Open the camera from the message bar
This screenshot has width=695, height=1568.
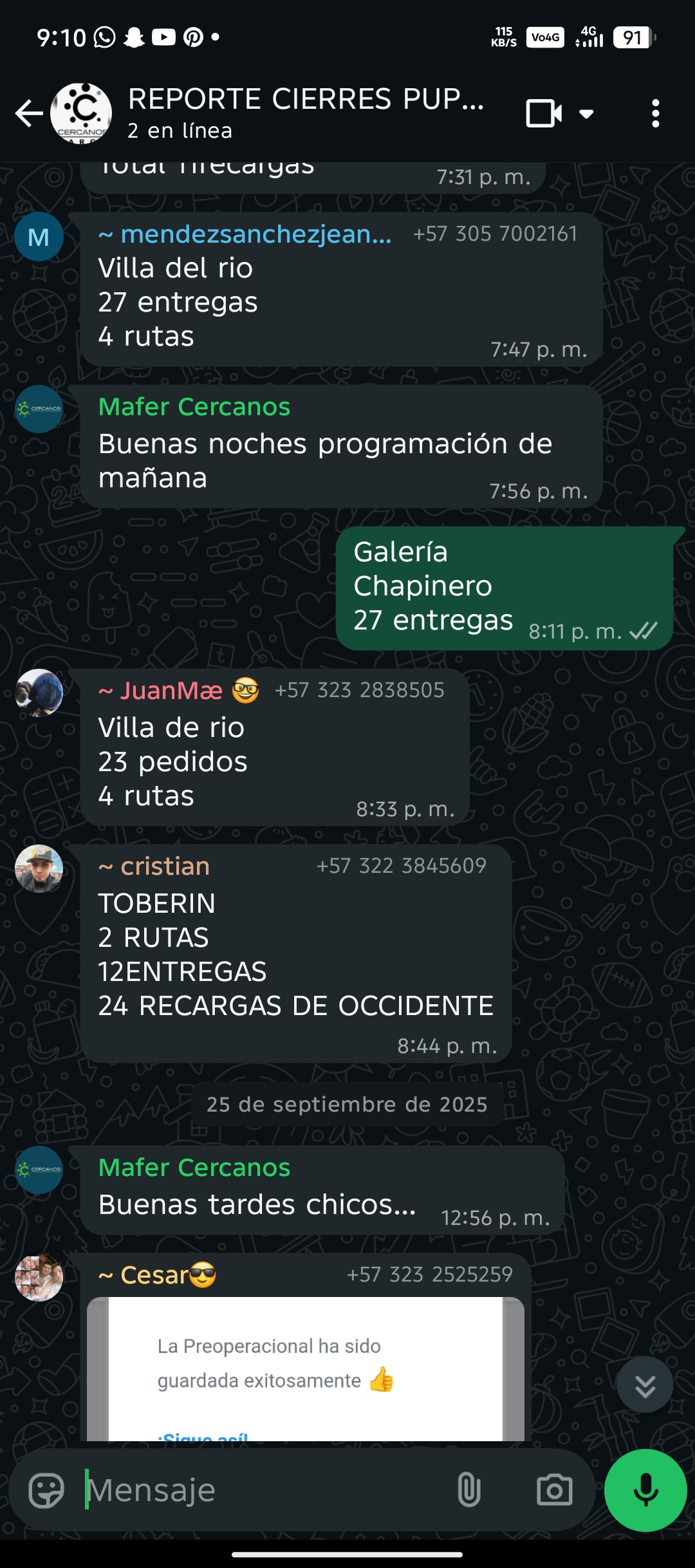tap(554, 1490)
